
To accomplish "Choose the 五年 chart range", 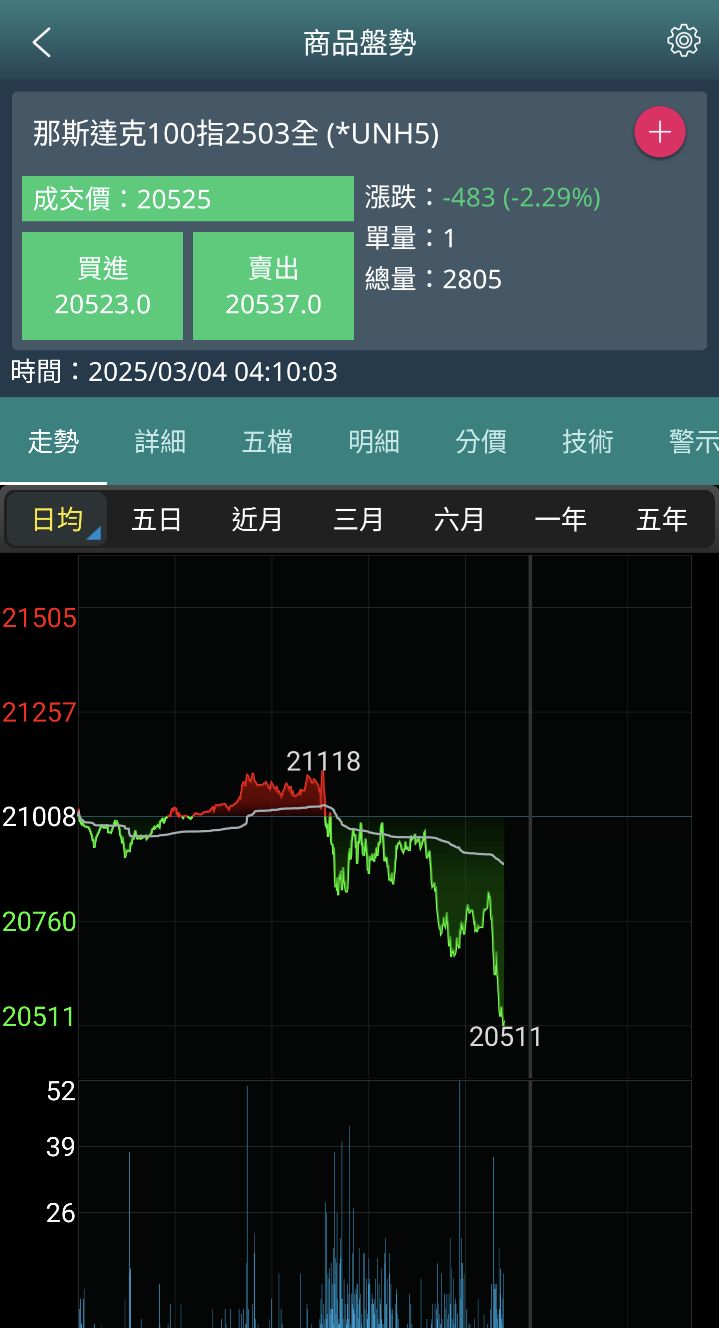I will pos(661,520).
